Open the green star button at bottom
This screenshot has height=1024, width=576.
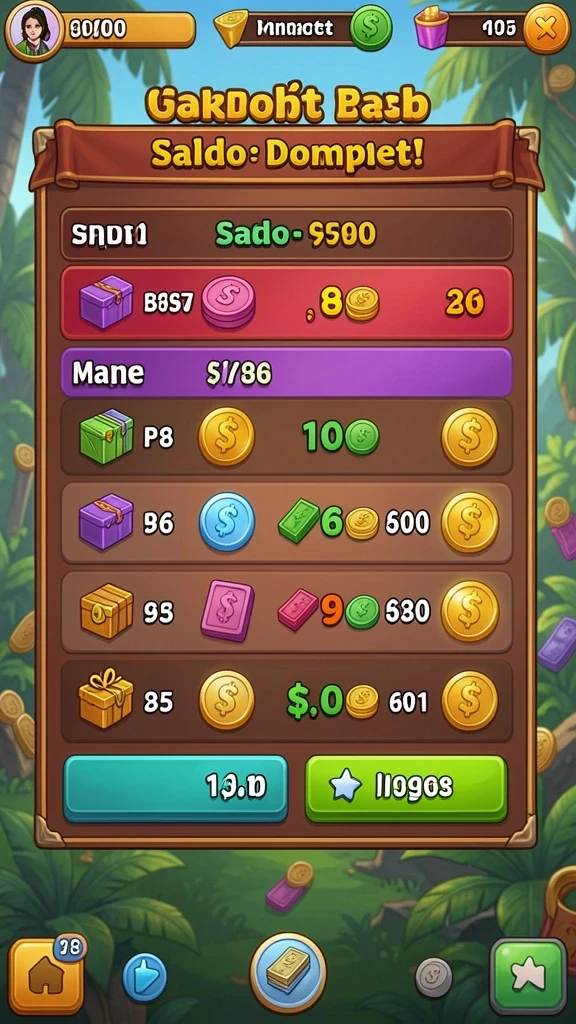(x=528, y=976)
